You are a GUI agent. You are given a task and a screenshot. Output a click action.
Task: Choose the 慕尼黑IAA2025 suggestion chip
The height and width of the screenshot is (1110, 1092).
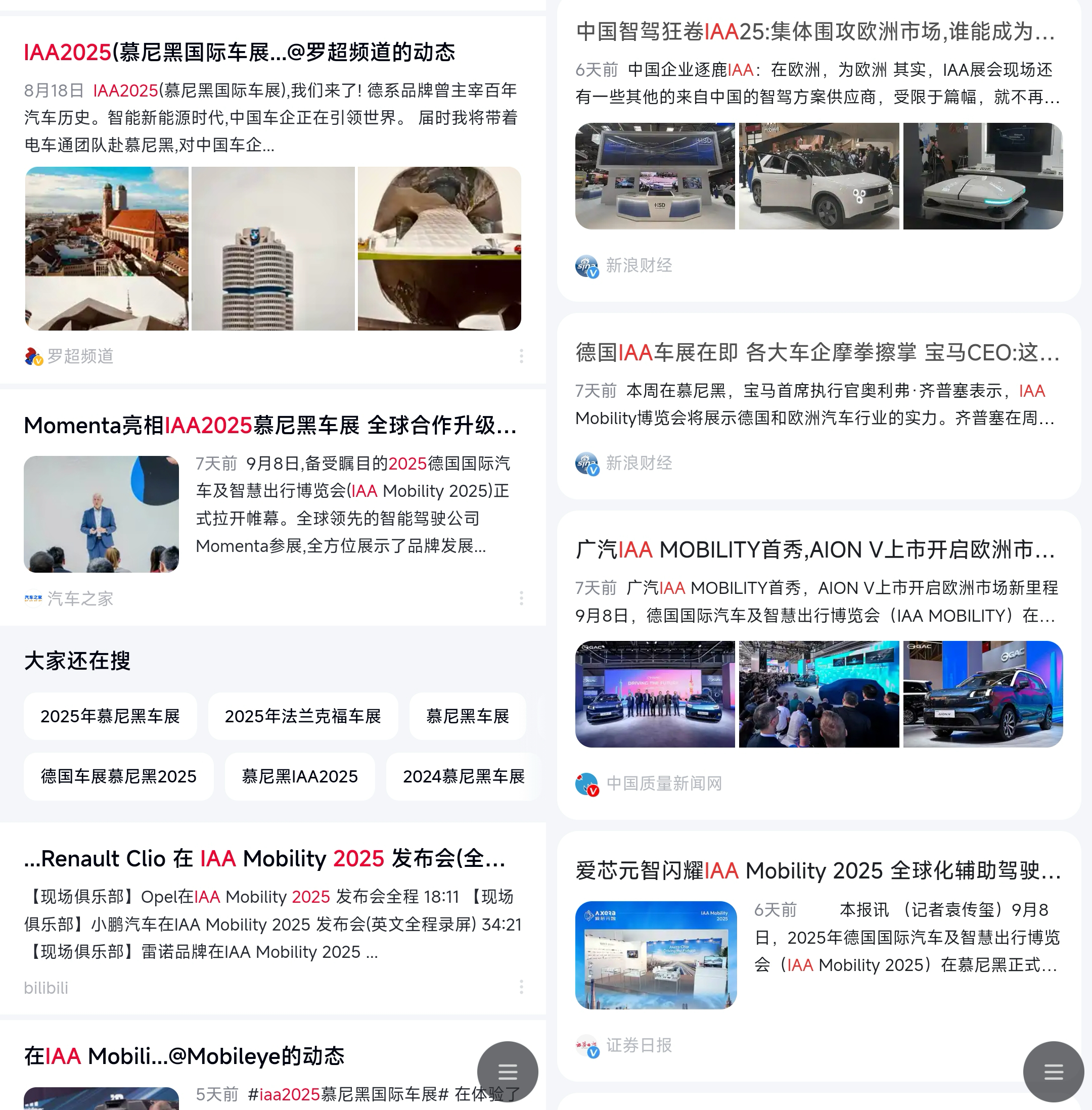click(299, 776)
